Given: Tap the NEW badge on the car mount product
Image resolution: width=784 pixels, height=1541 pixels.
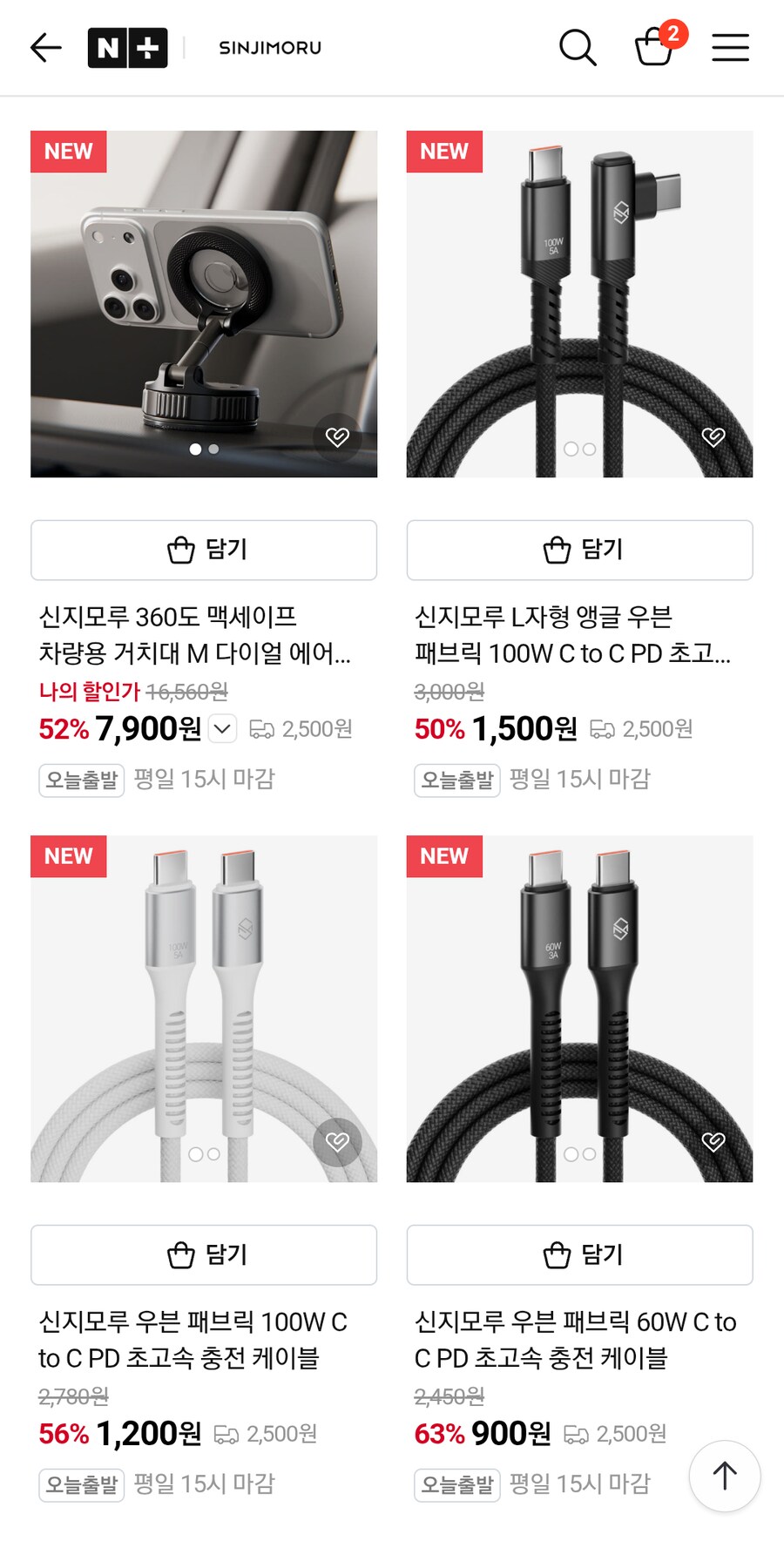Looking at the screenshot, I should pyautogui.click(x=68, y=151).
